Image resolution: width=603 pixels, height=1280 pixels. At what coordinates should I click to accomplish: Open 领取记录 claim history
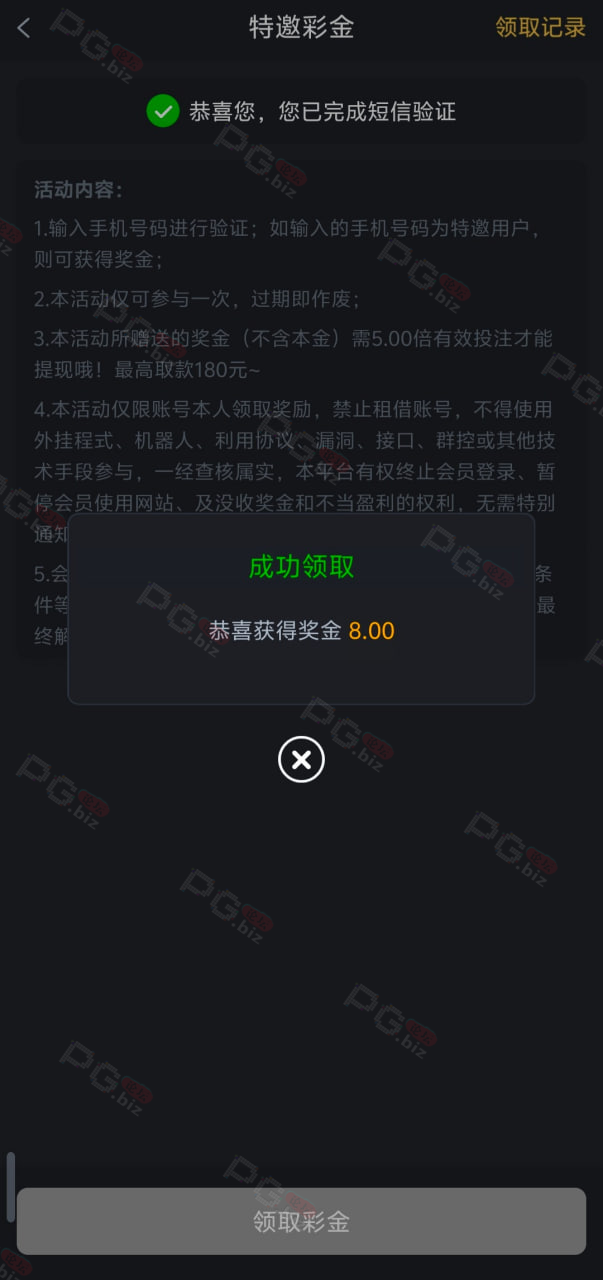541,28
